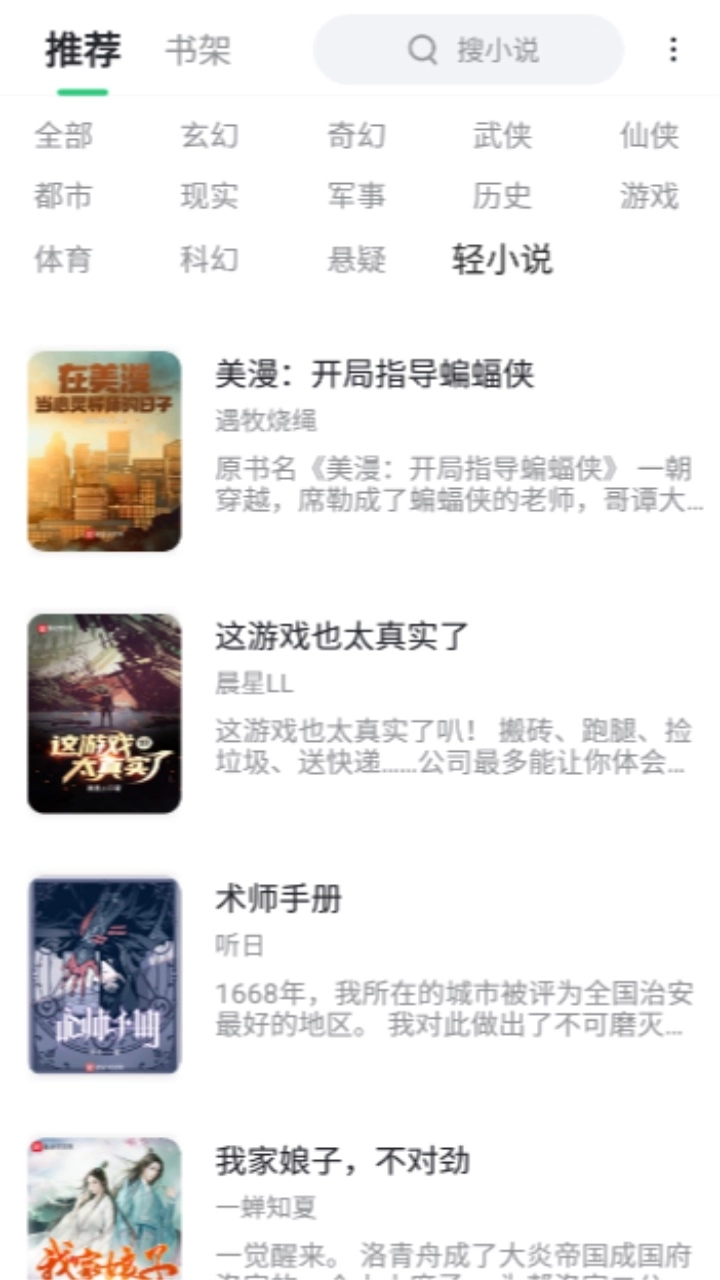Select the 都市 urban category
Image resolution: width=720 pixels, height=1280 pixels.
(63, 198)
